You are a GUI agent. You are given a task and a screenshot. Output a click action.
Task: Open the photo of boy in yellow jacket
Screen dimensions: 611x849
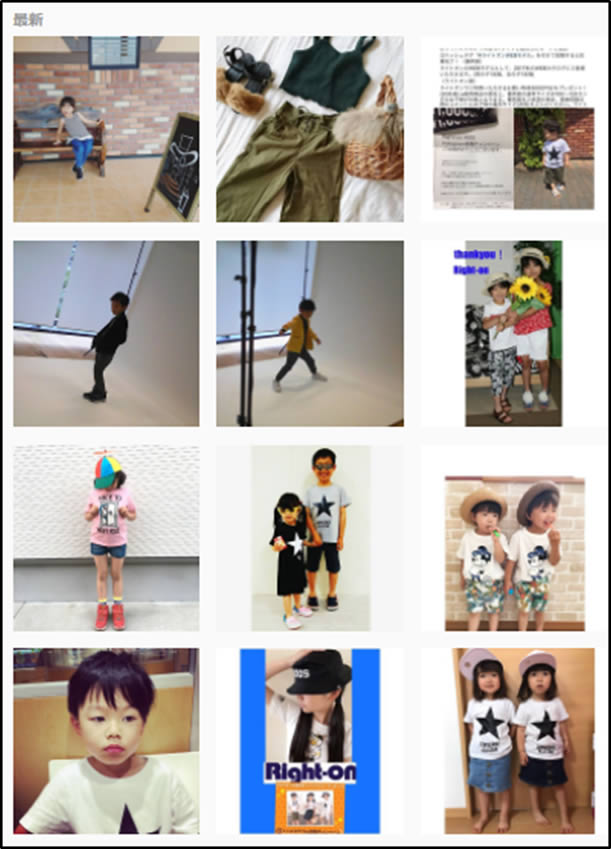click(310, 333)
